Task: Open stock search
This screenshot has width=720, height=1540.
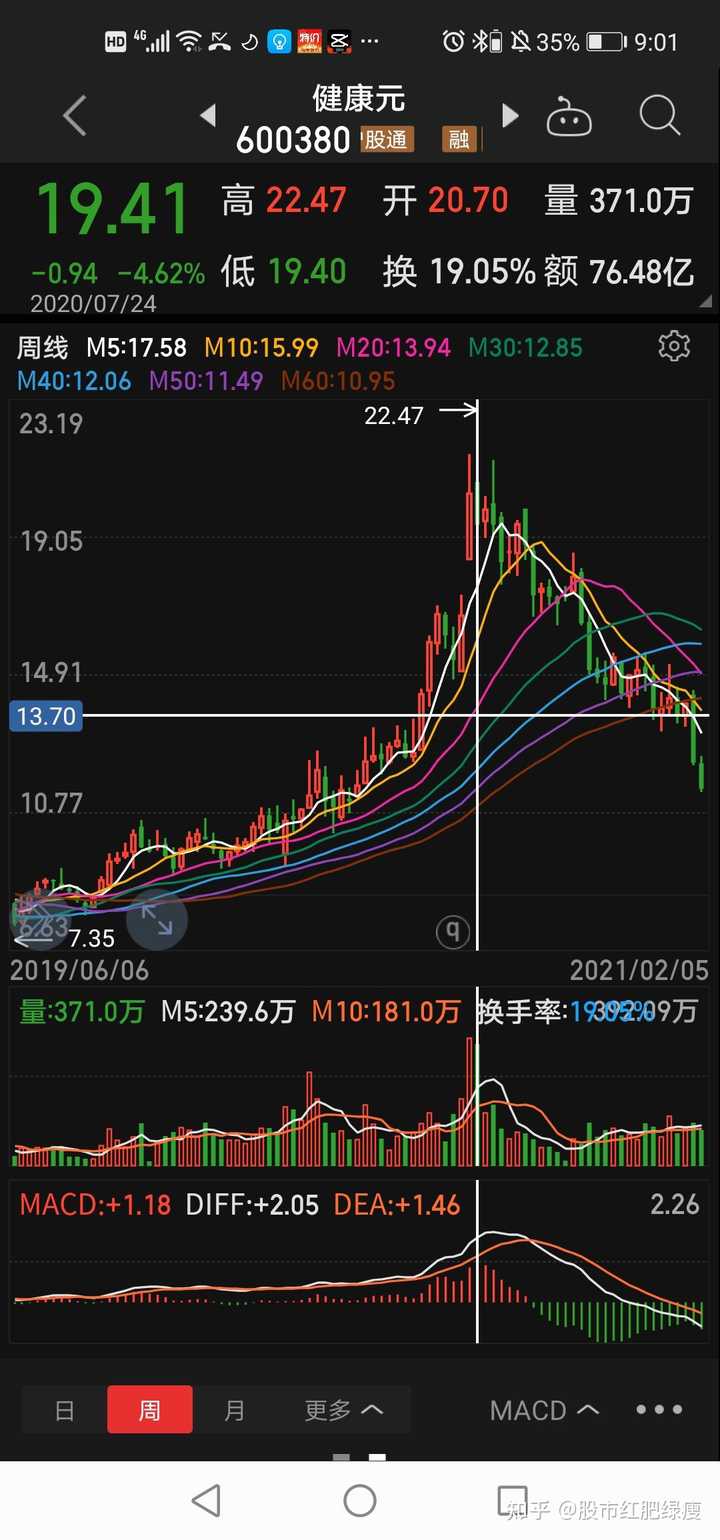Action: click(x=660, y=116)
